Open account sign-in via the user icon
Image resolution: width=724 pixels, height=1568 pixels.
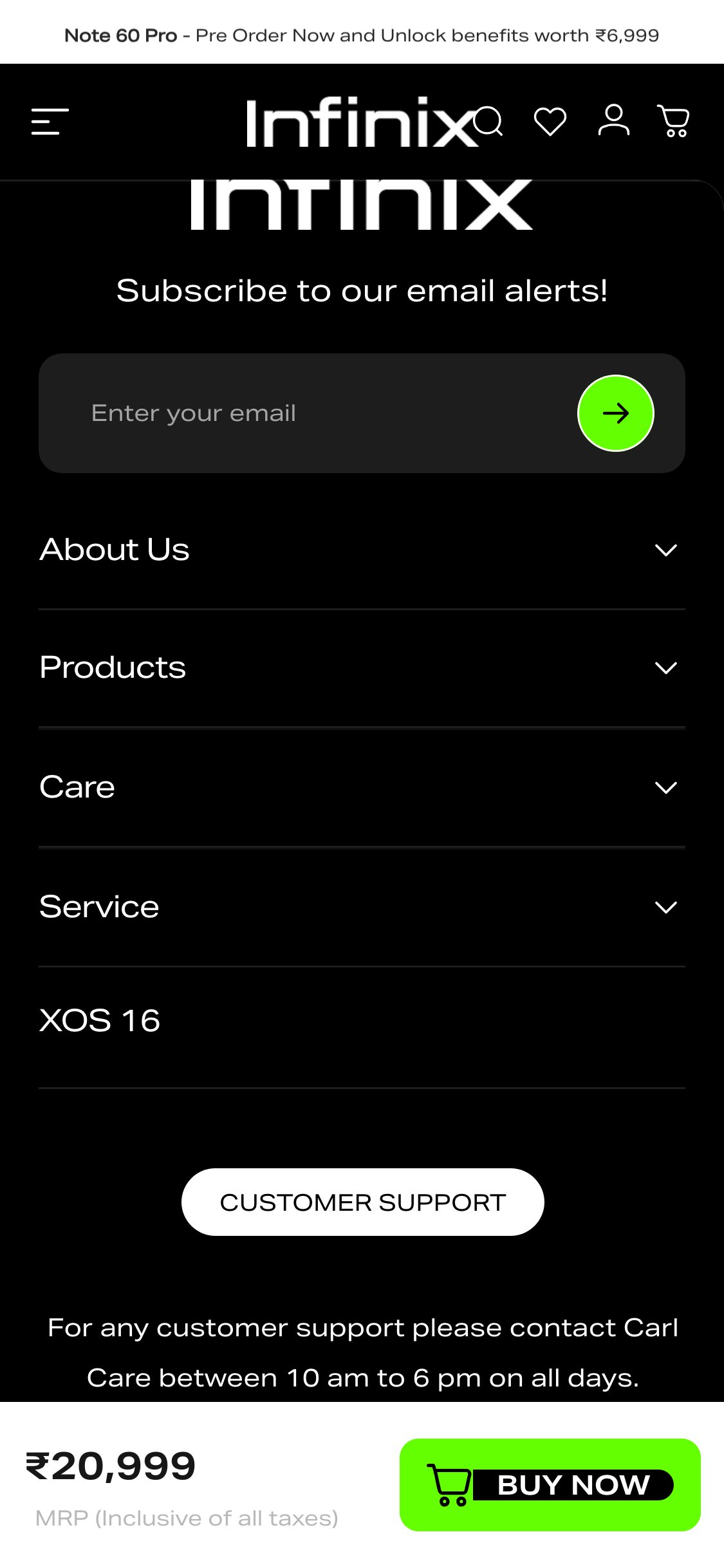click(x=615, y=121)
